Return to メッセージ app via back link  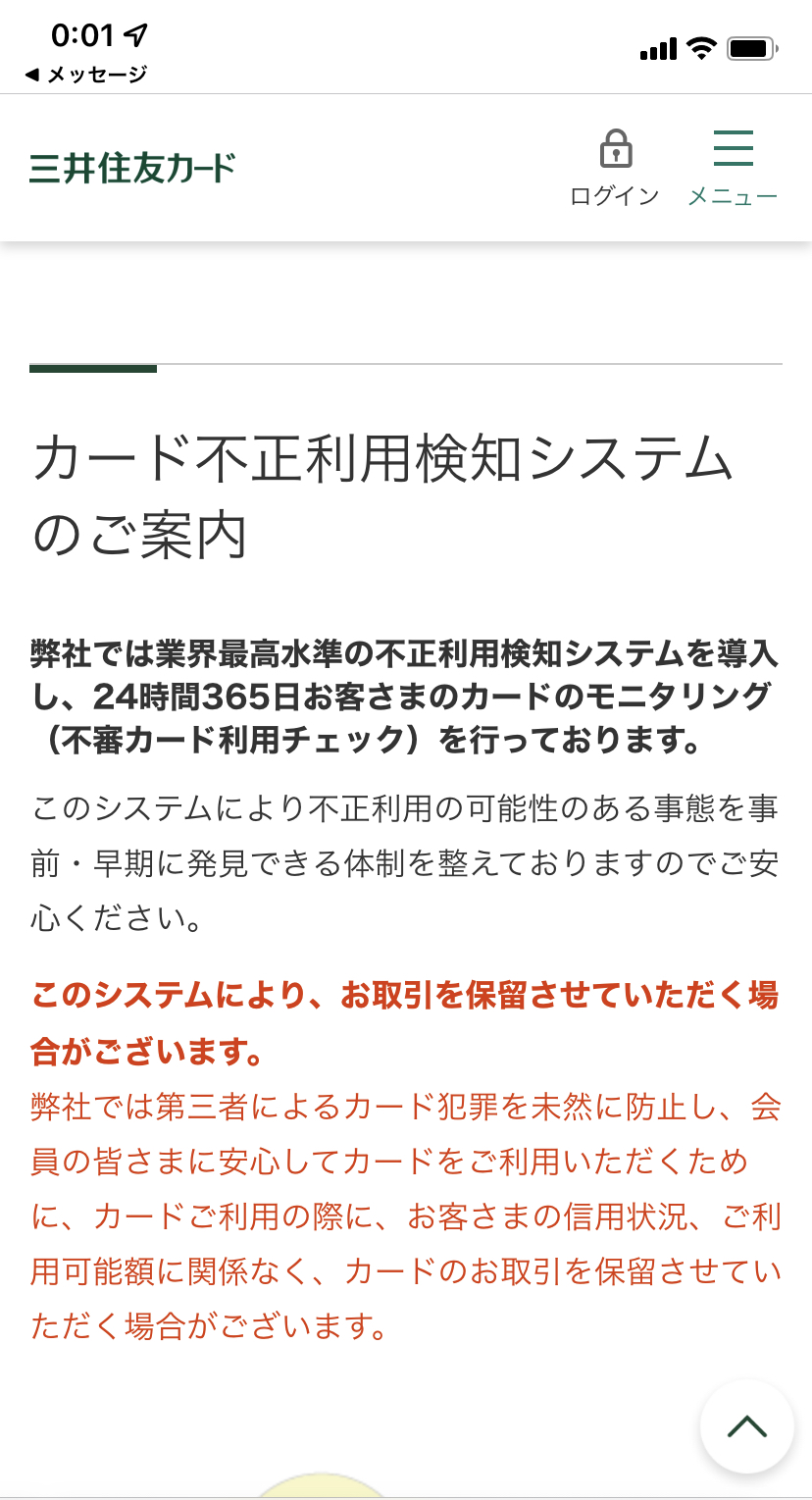[x=85, y=75]
